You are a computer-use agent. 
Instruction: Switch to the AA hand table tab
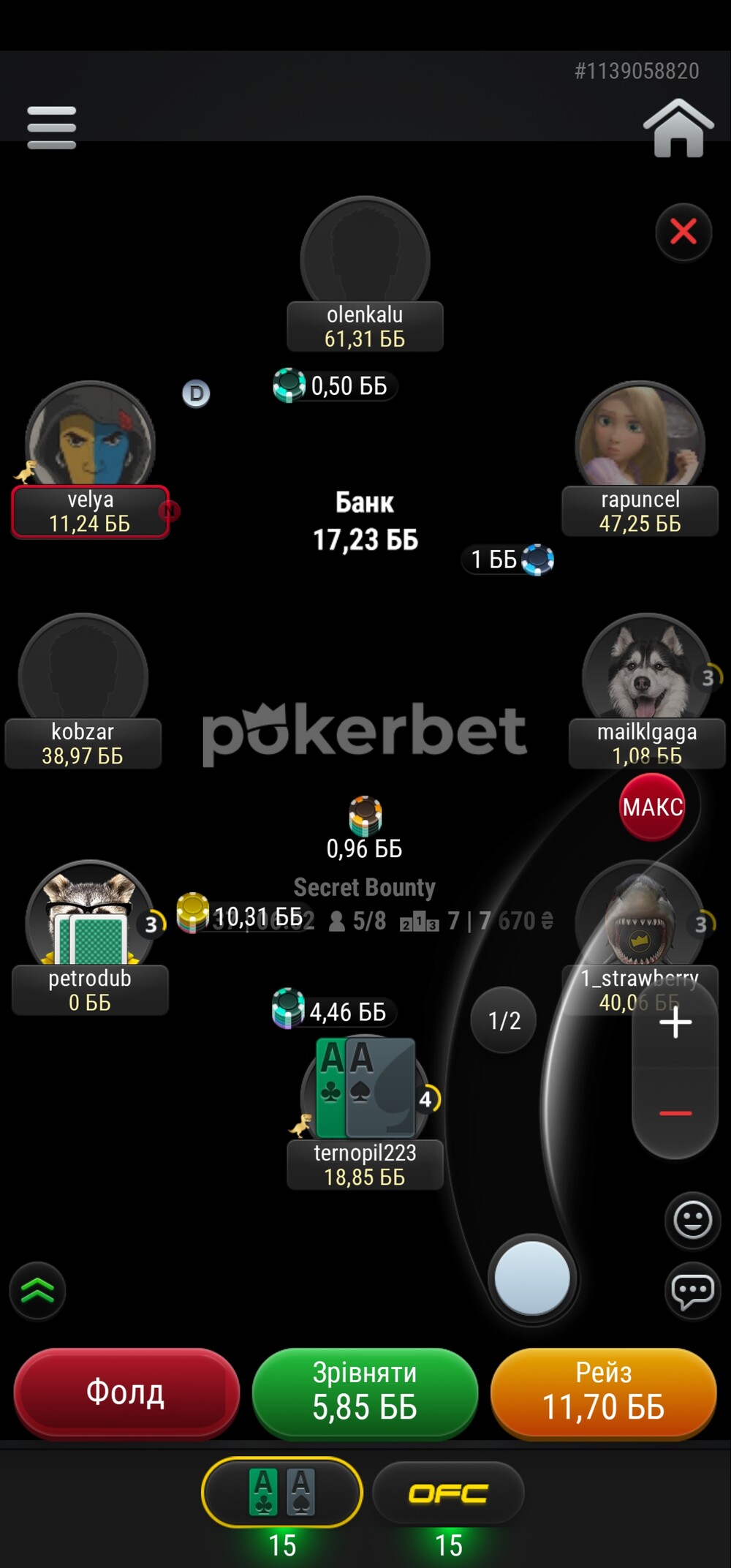(282, 1493)
